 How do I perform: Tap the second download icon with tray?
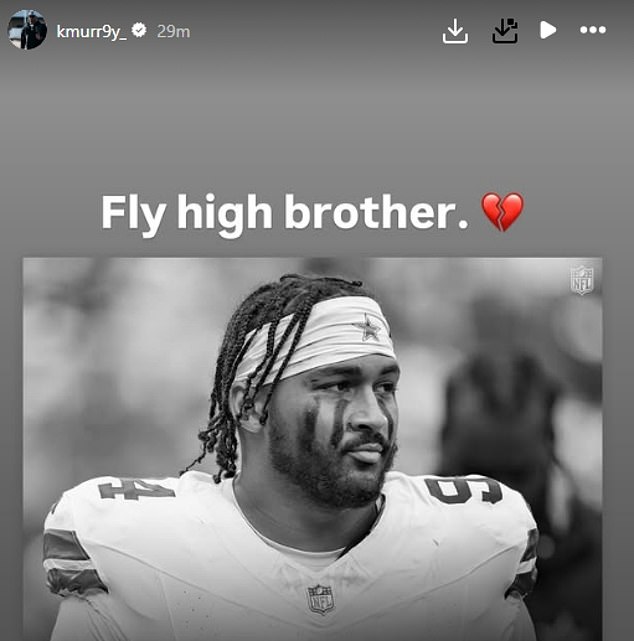pyautogui.click(x=504, y=31)
